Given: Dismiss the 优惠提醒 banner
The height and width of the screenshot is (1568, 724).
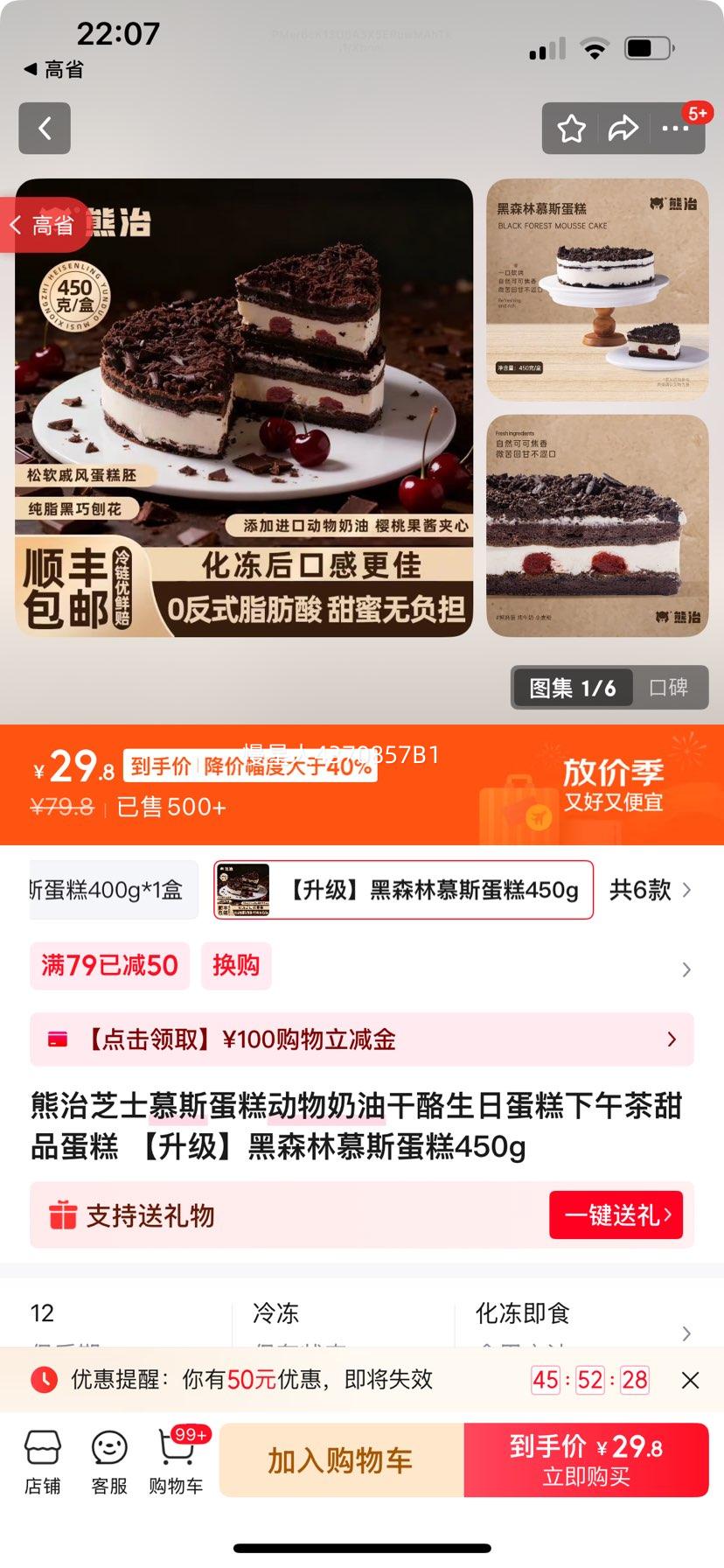Looking at the screenshot, I should (690, 1380).
